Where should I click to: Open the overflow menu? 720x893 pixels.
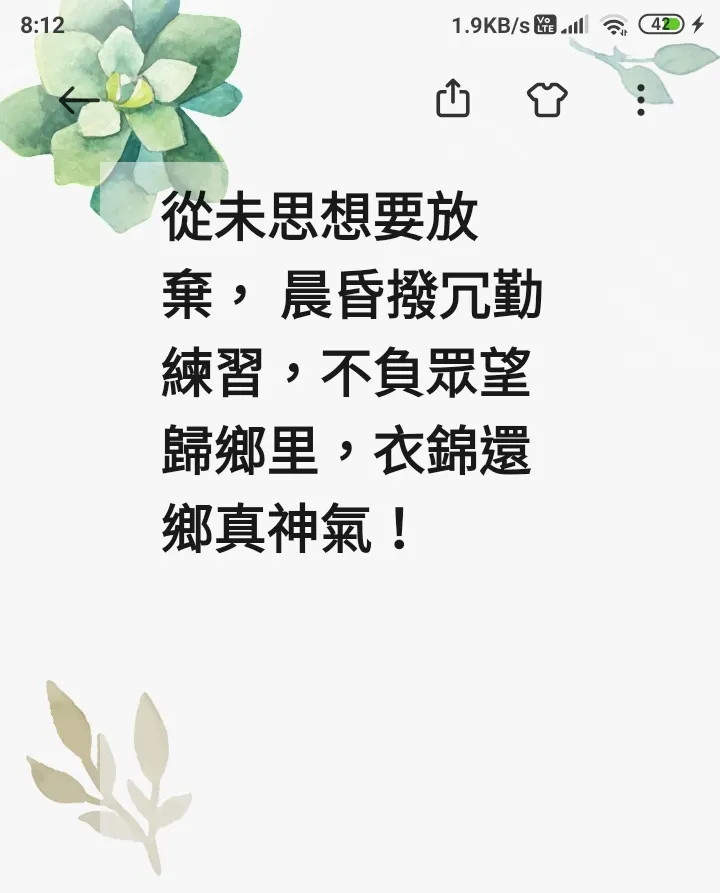click(x=641, y=99)
